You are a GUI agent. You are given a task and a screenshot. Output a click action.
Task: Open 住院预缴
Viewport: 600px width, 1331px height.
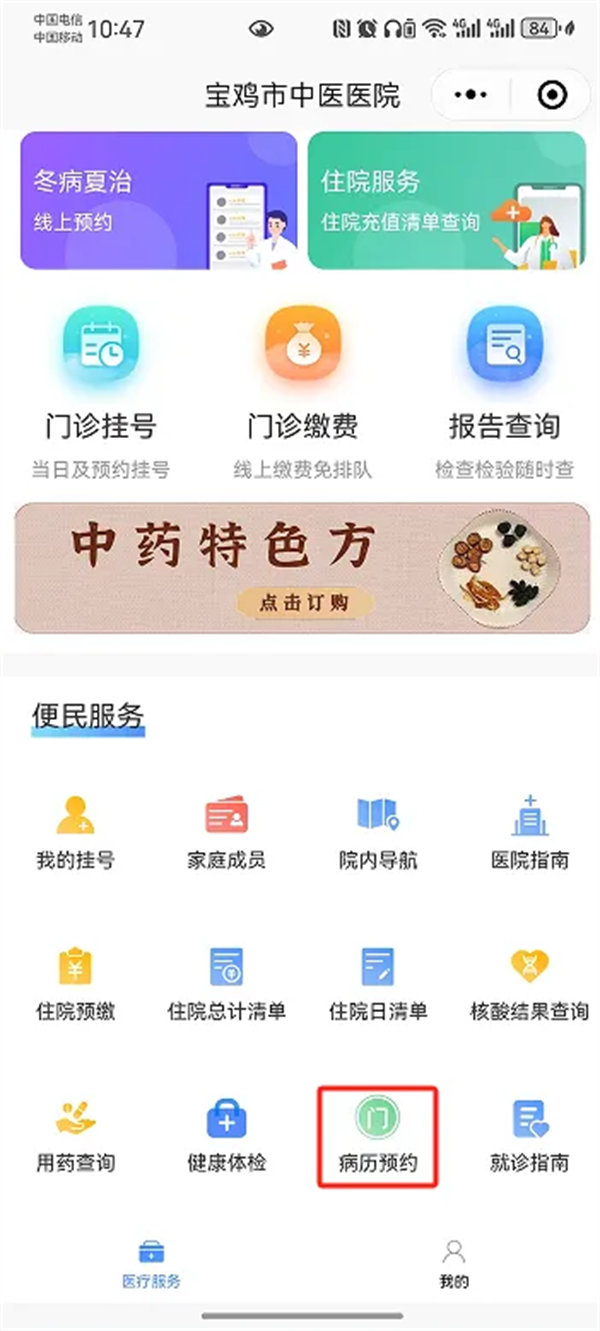pyautogui.click(x=75, y=984)
